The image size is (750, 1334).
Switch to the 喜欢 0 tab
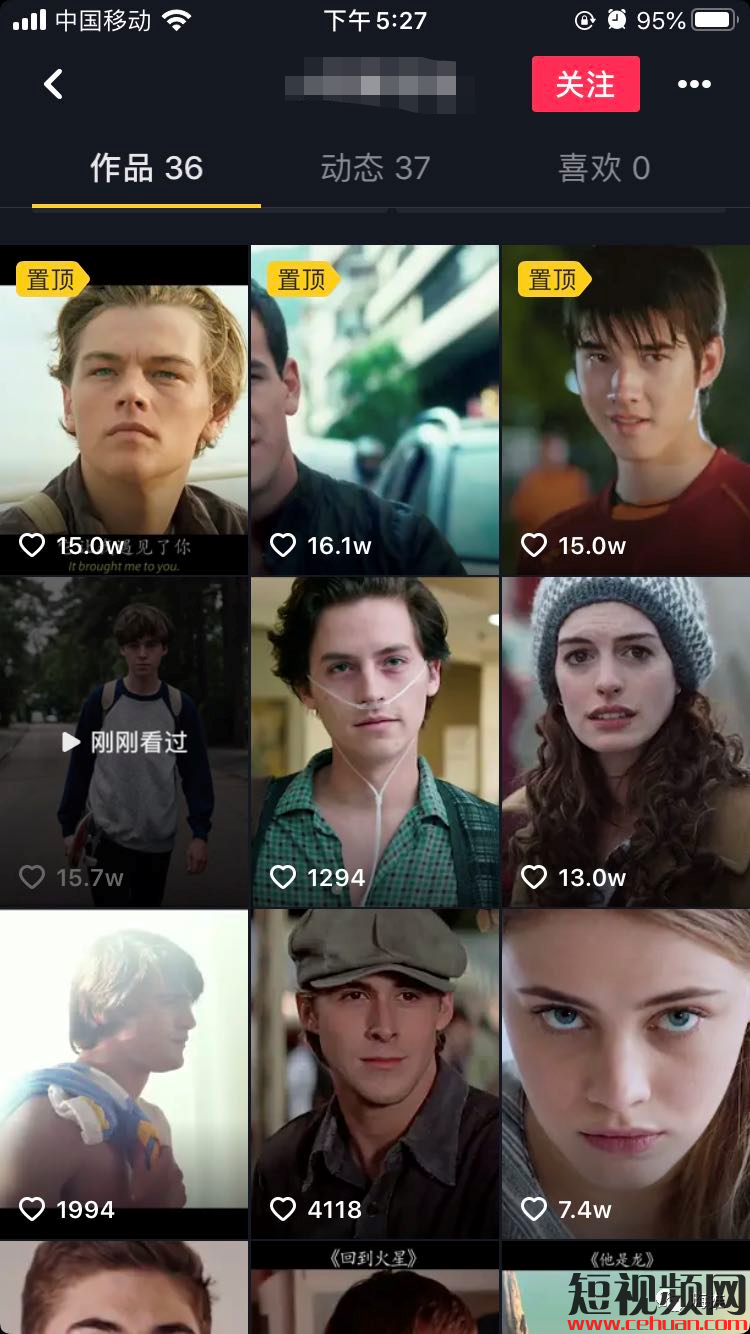[x=604, y=168]
